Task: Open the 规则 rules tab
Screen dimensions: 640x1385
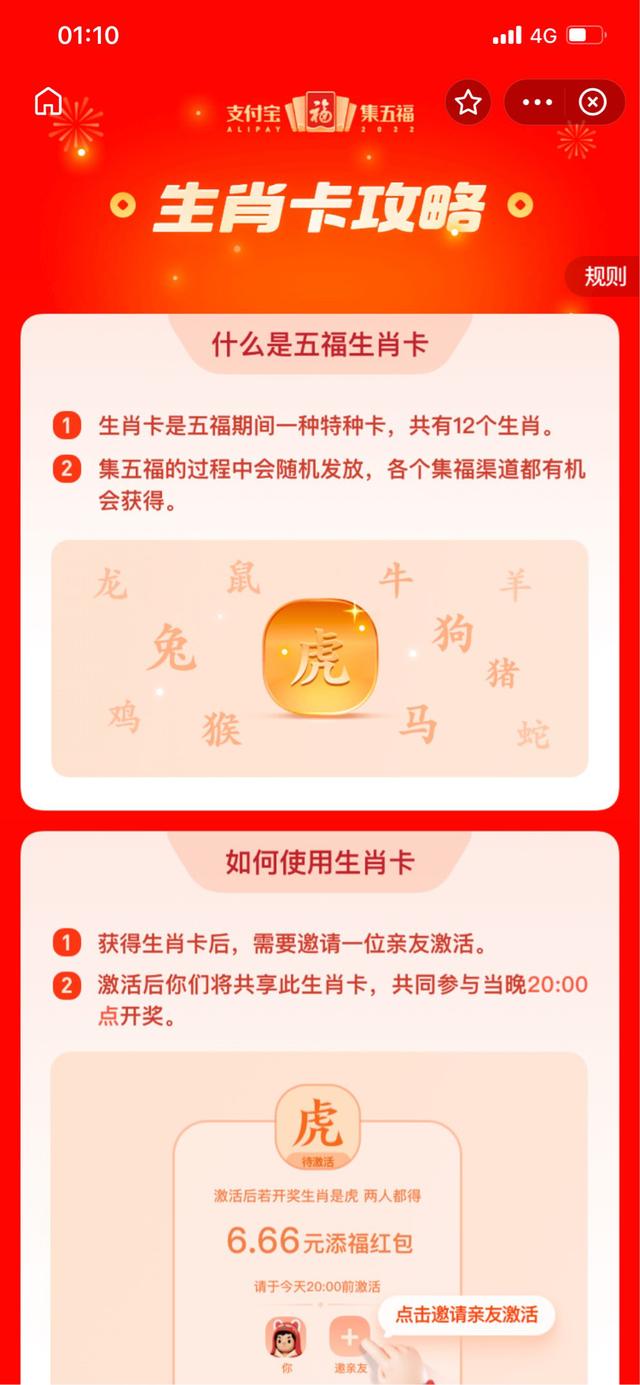Action: [604, 277]
